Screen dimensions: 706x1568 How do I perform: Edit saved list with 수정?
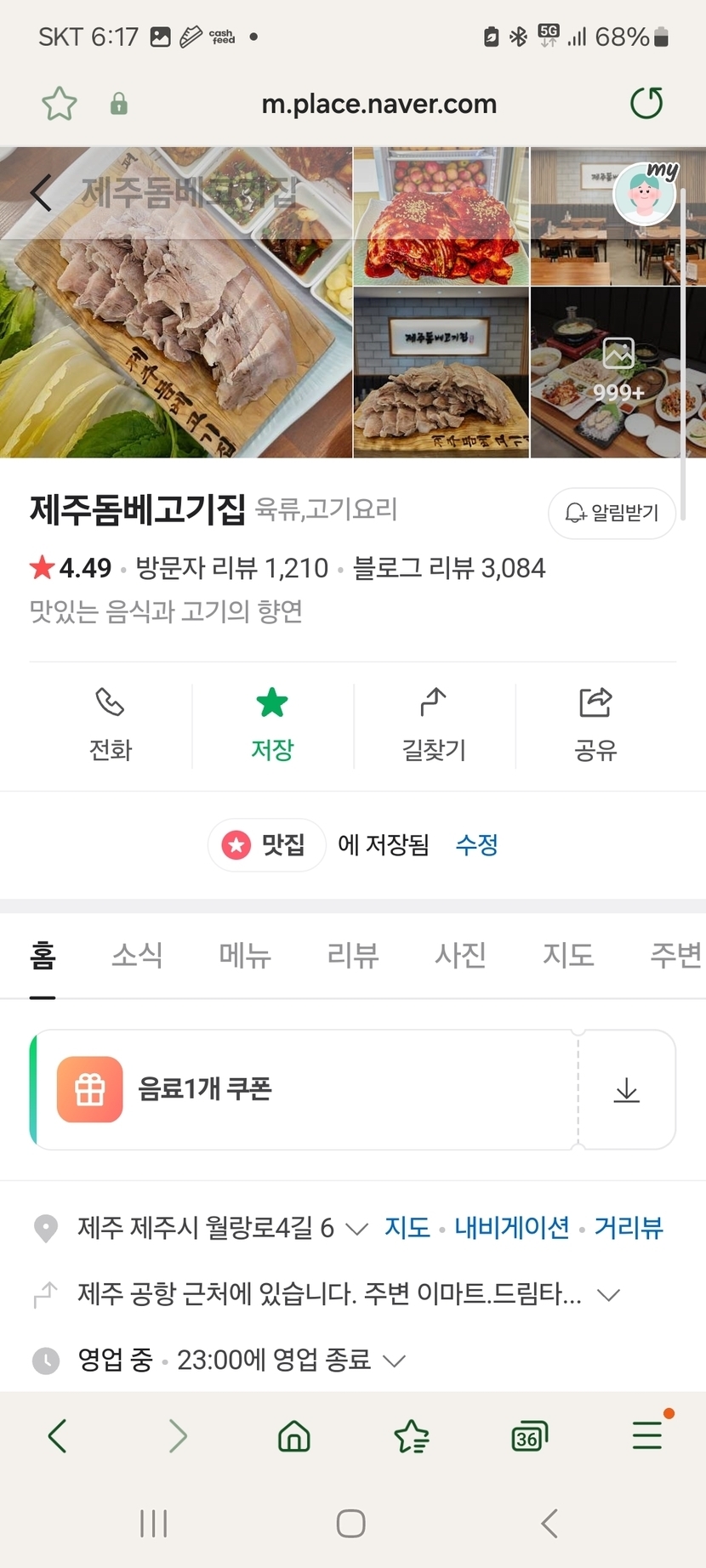point(476,844)
